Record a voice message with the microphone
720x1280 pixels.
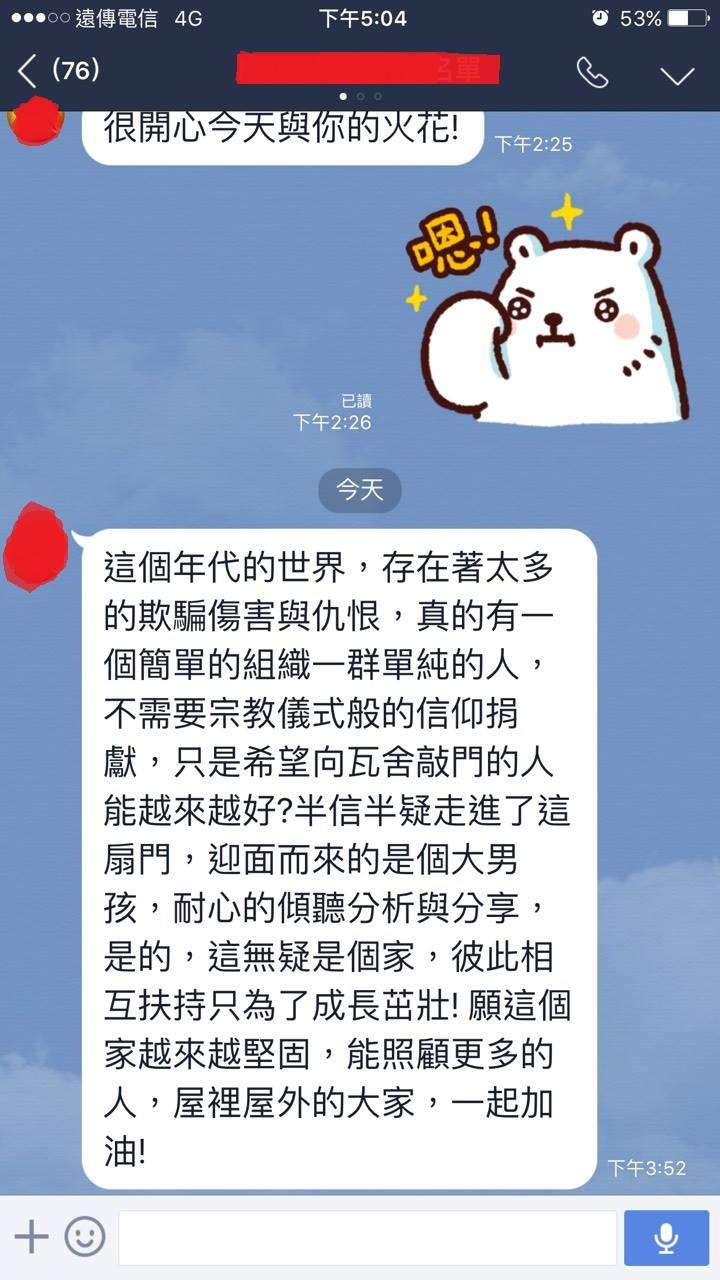pyautogui.click(x=666, y=1238)
